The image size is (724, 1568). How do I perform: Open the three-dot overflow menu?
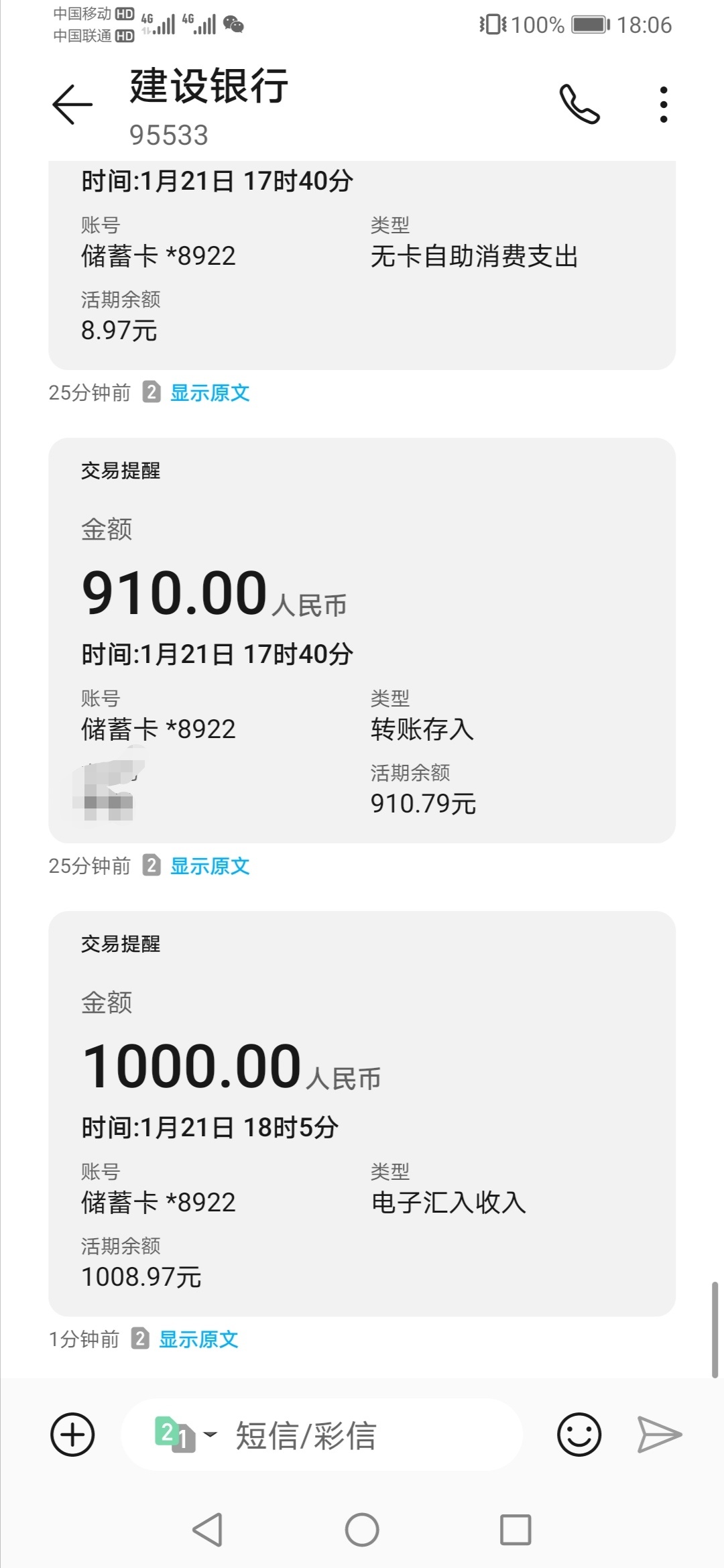(663, 105)
